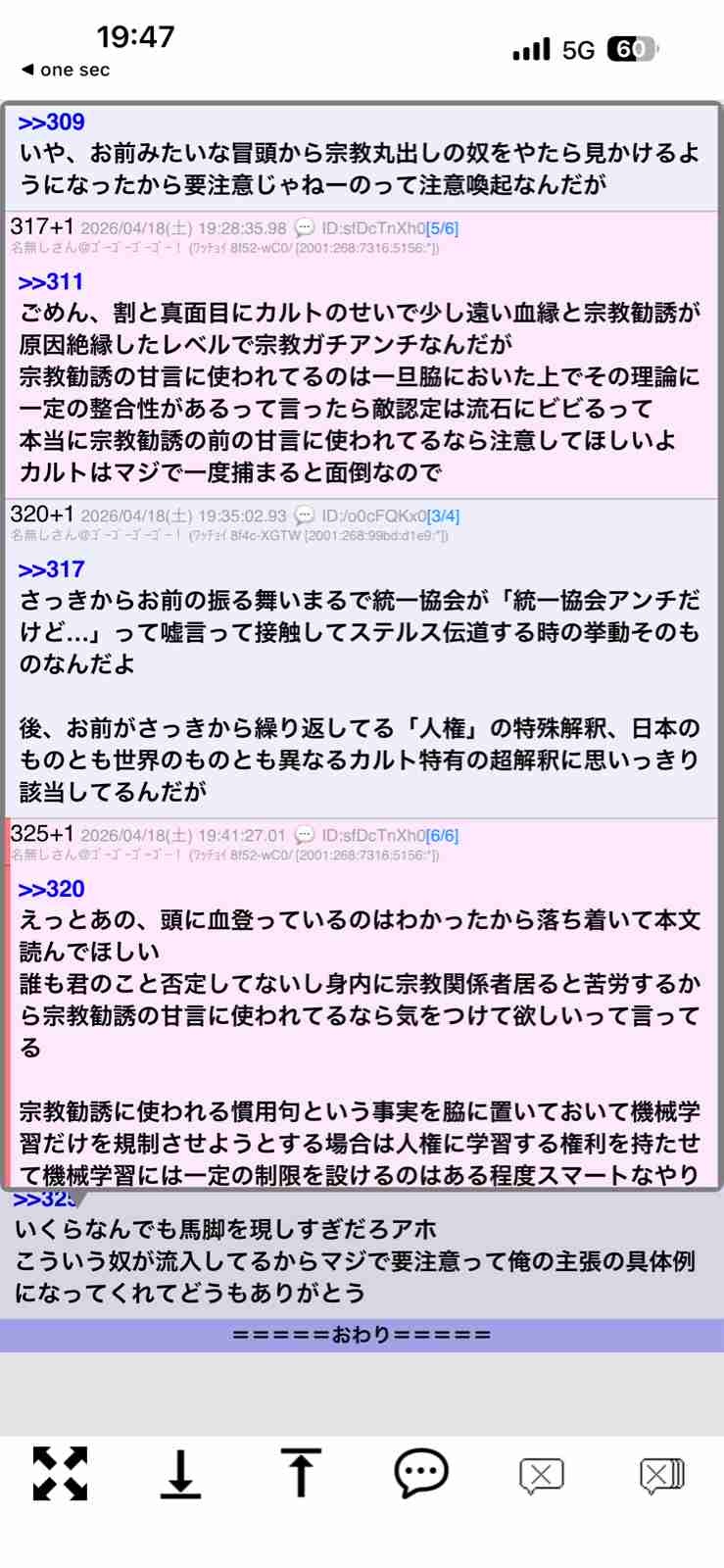This screenshot has height=1568, width=724.
Task: Open the >>317 reply anchor
Action: 51,569
